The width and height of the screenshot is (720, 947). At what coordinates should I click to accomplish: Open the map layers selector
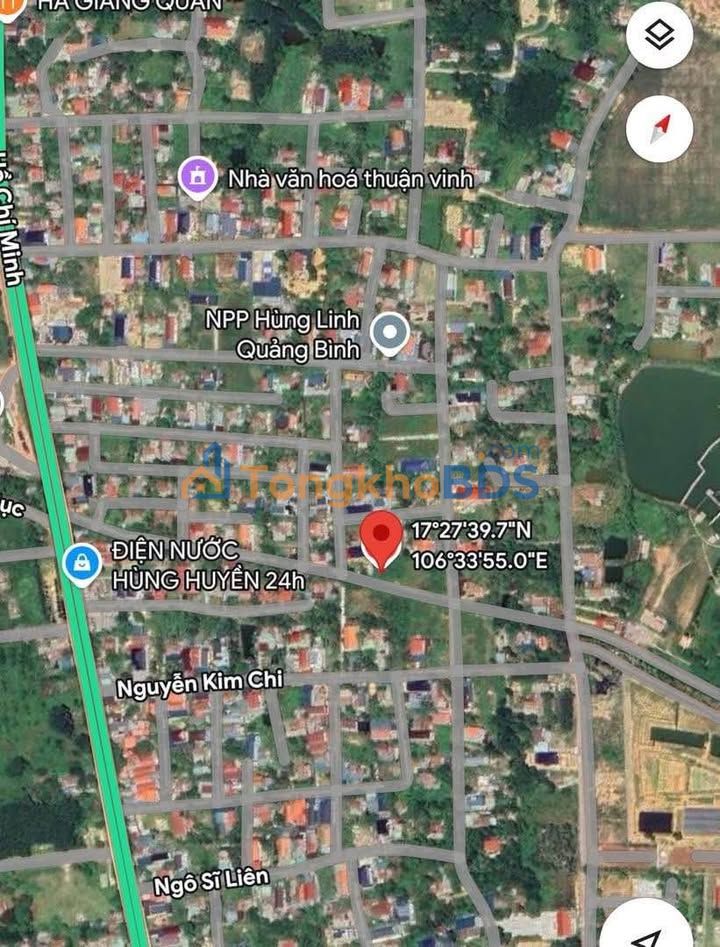coord(660,37)
